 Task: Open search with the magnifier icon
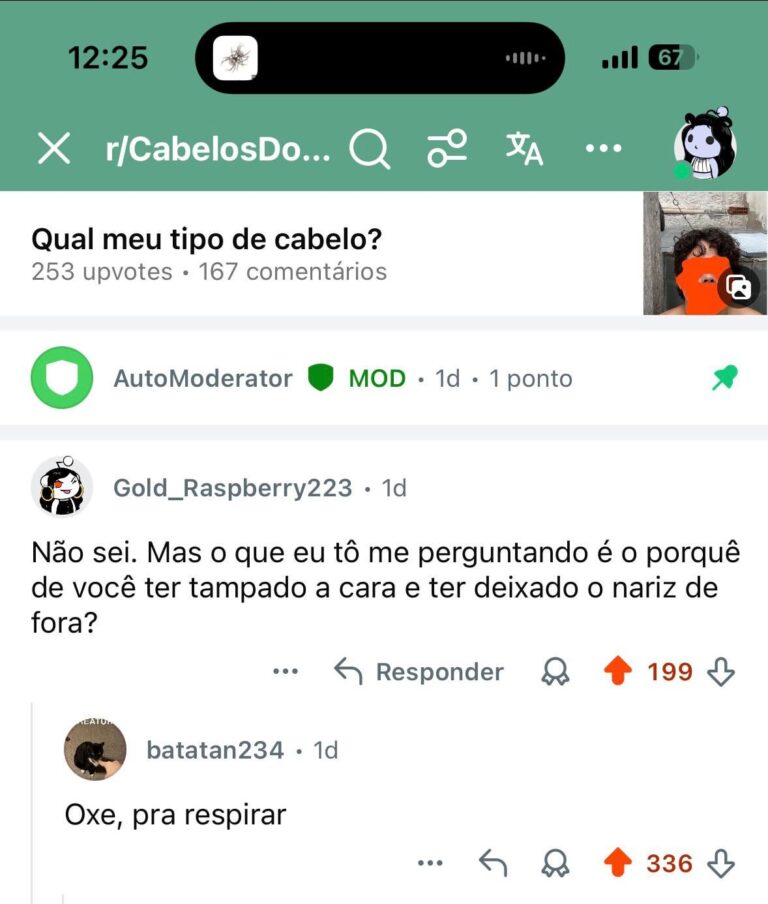click(369, 150)
